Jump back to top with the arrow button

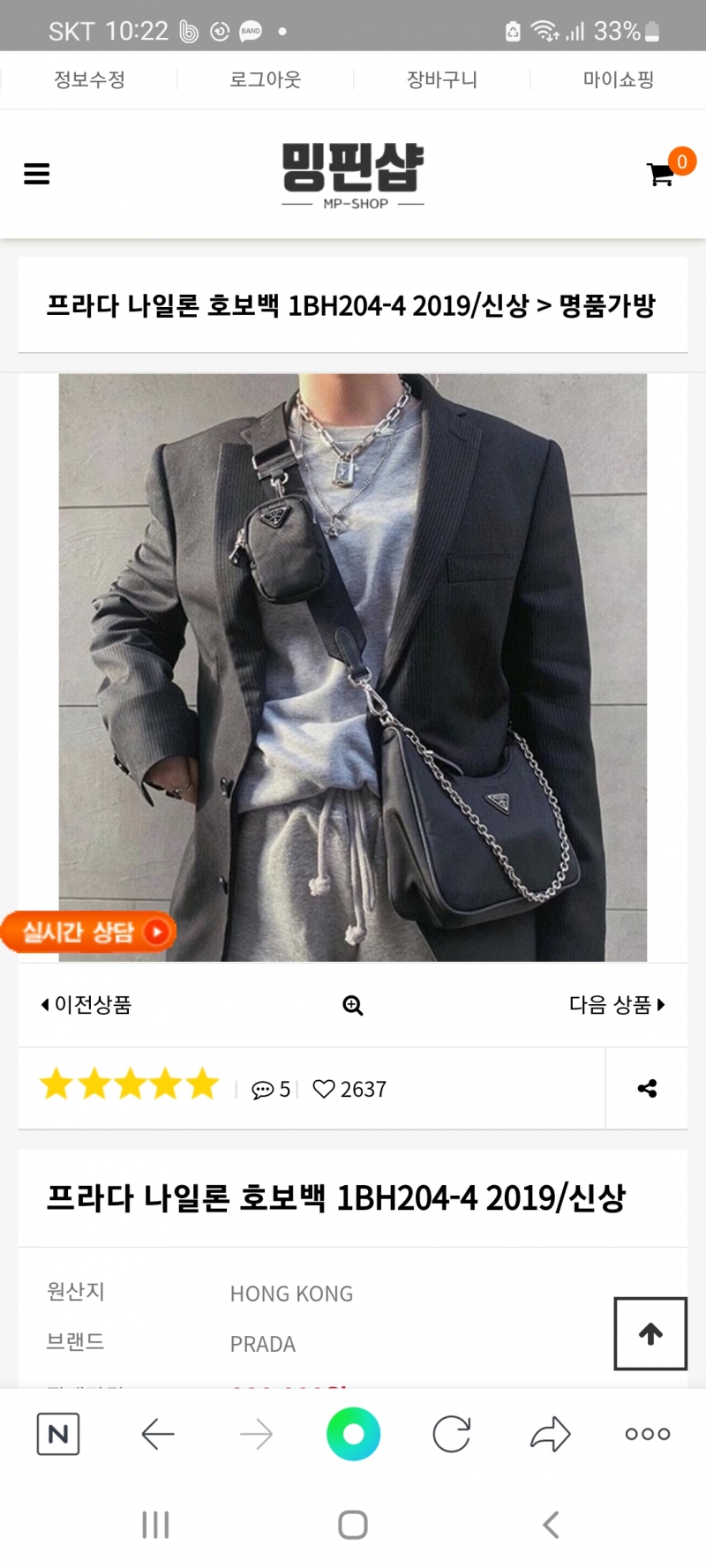650,1333
